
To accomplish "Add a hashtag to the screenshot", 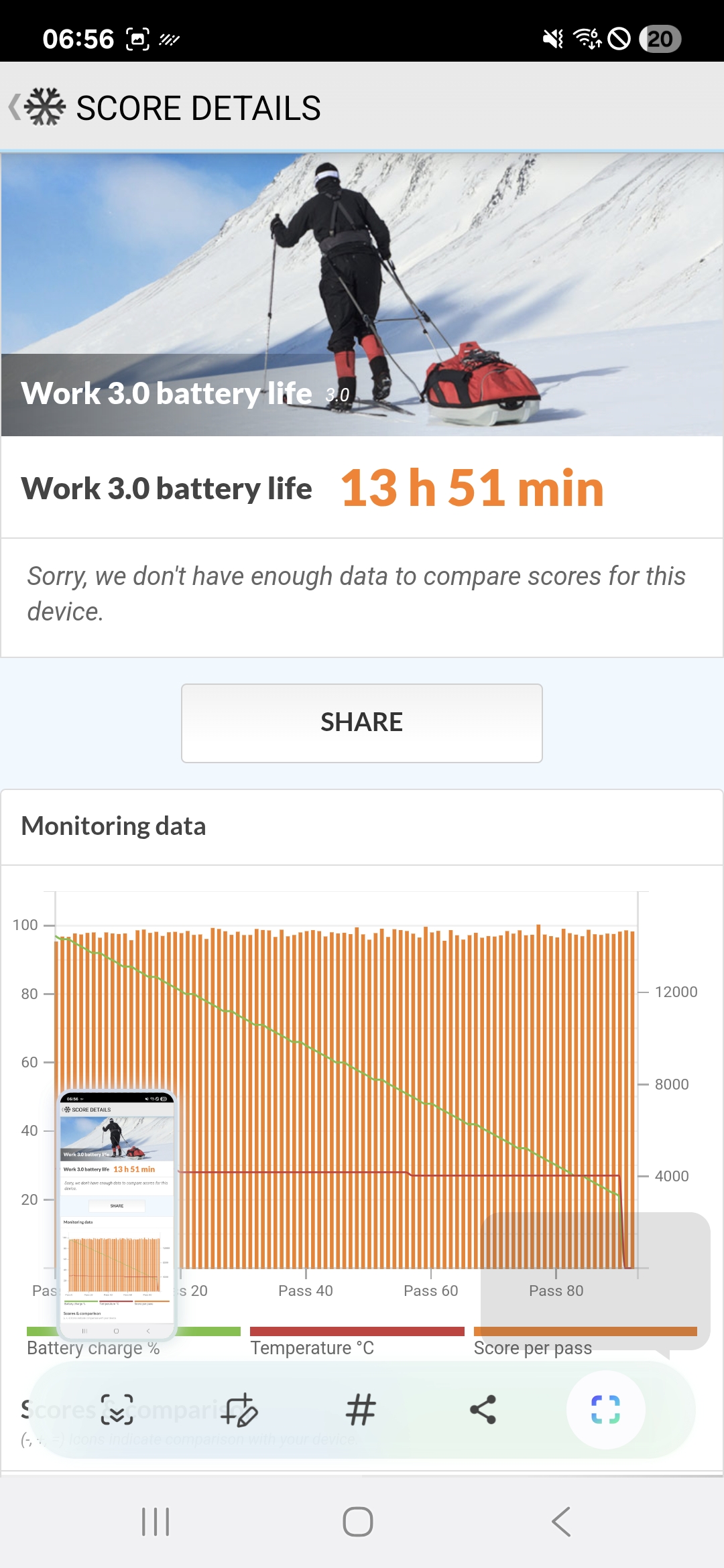I will [361, 1409].
